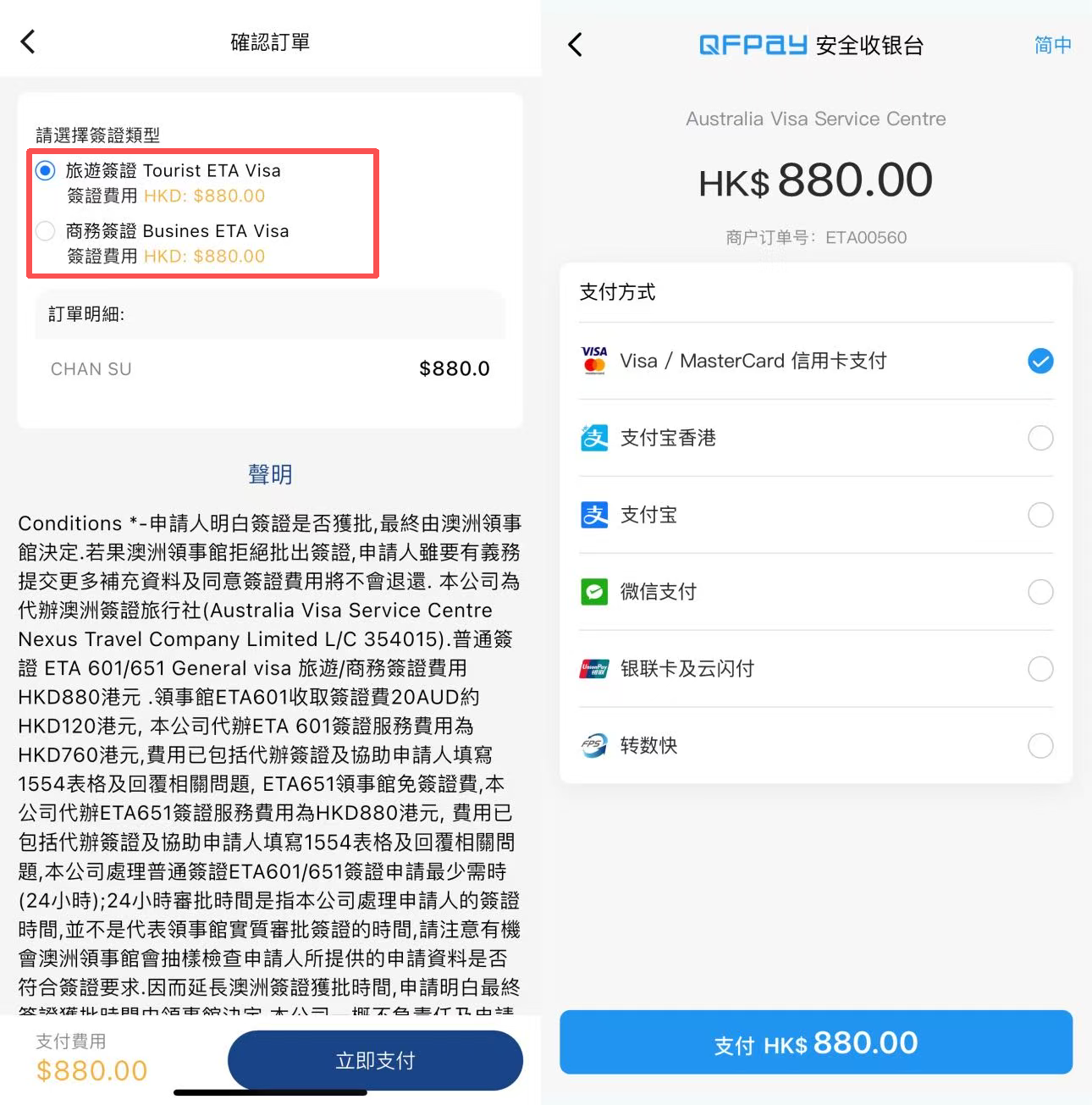Image resolution: width=1092 pixels, height=1105 pixels.
Task: Choose 支付宝 payment method
Action: (815, 515)
